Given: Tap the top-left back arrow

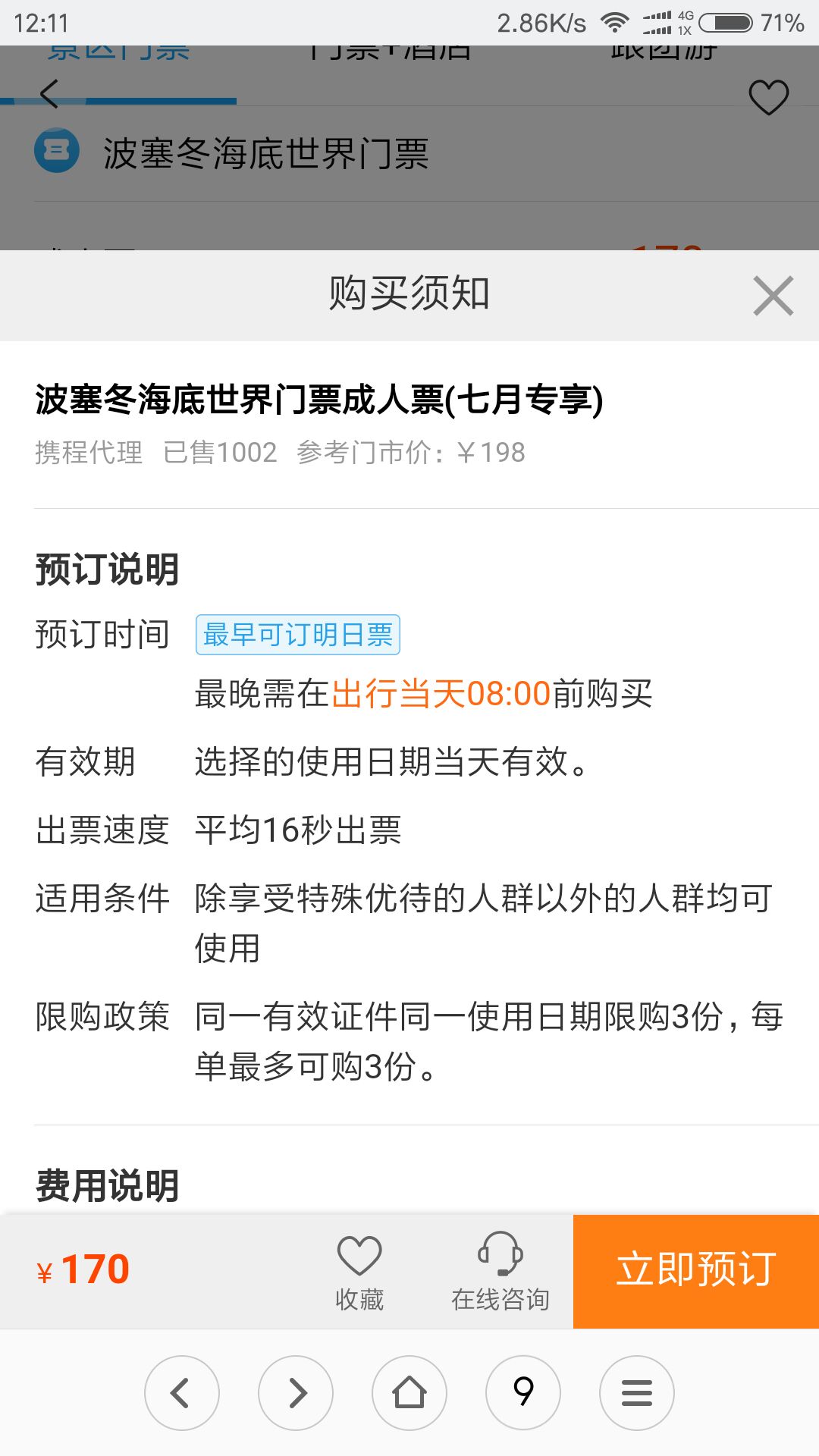Looking at the screenshot, I should pyautogui.click(x=49, y=94).
